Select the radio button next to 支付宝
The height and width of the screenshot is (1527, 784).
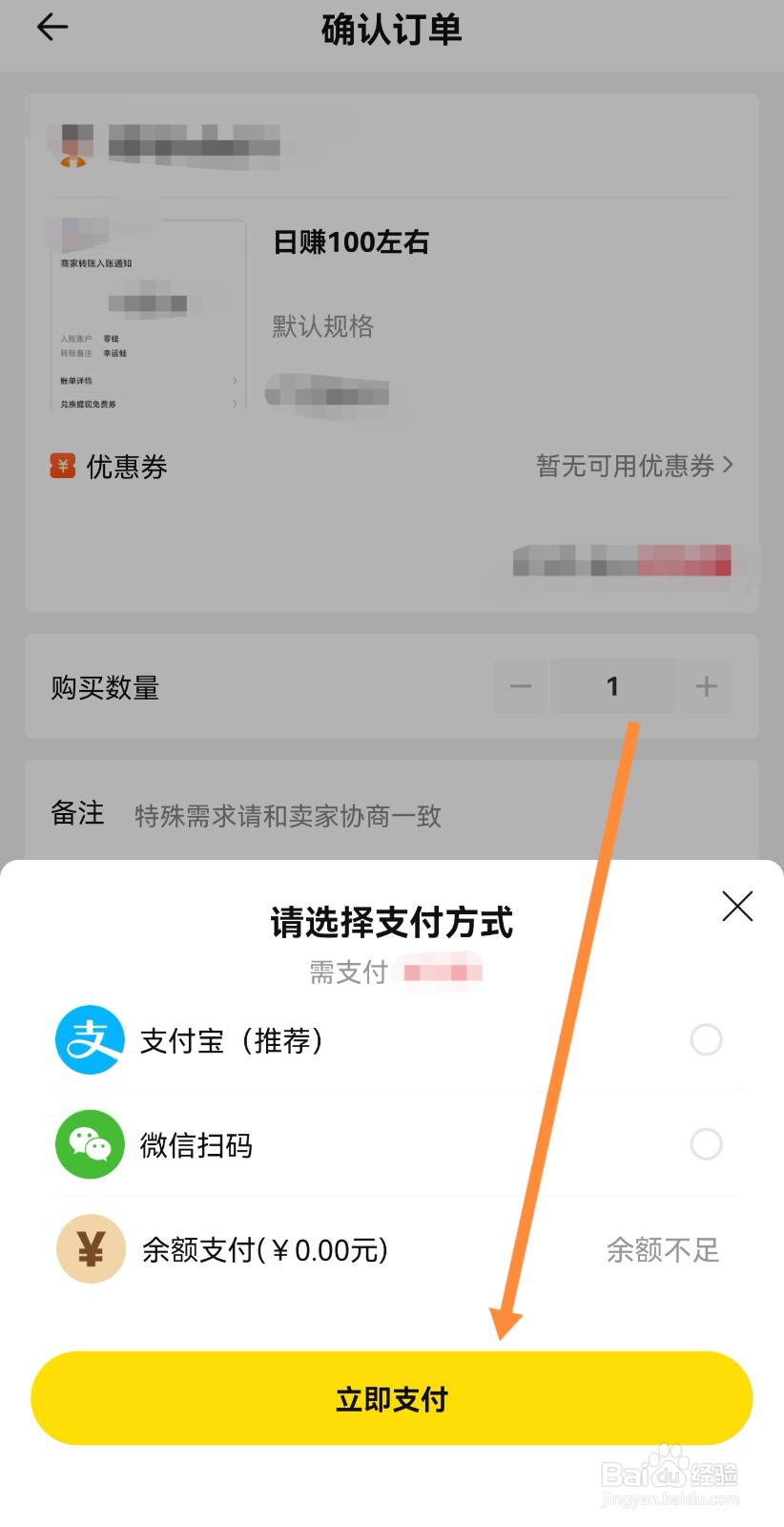tap(706, 1040)
